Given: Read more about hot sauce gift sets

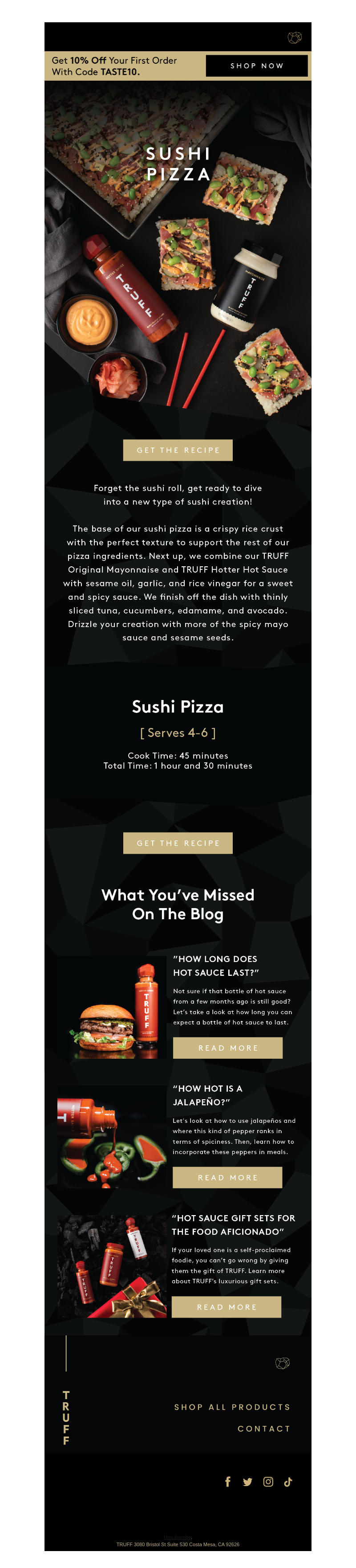Looking at the screenshot, I should 226,1307.
